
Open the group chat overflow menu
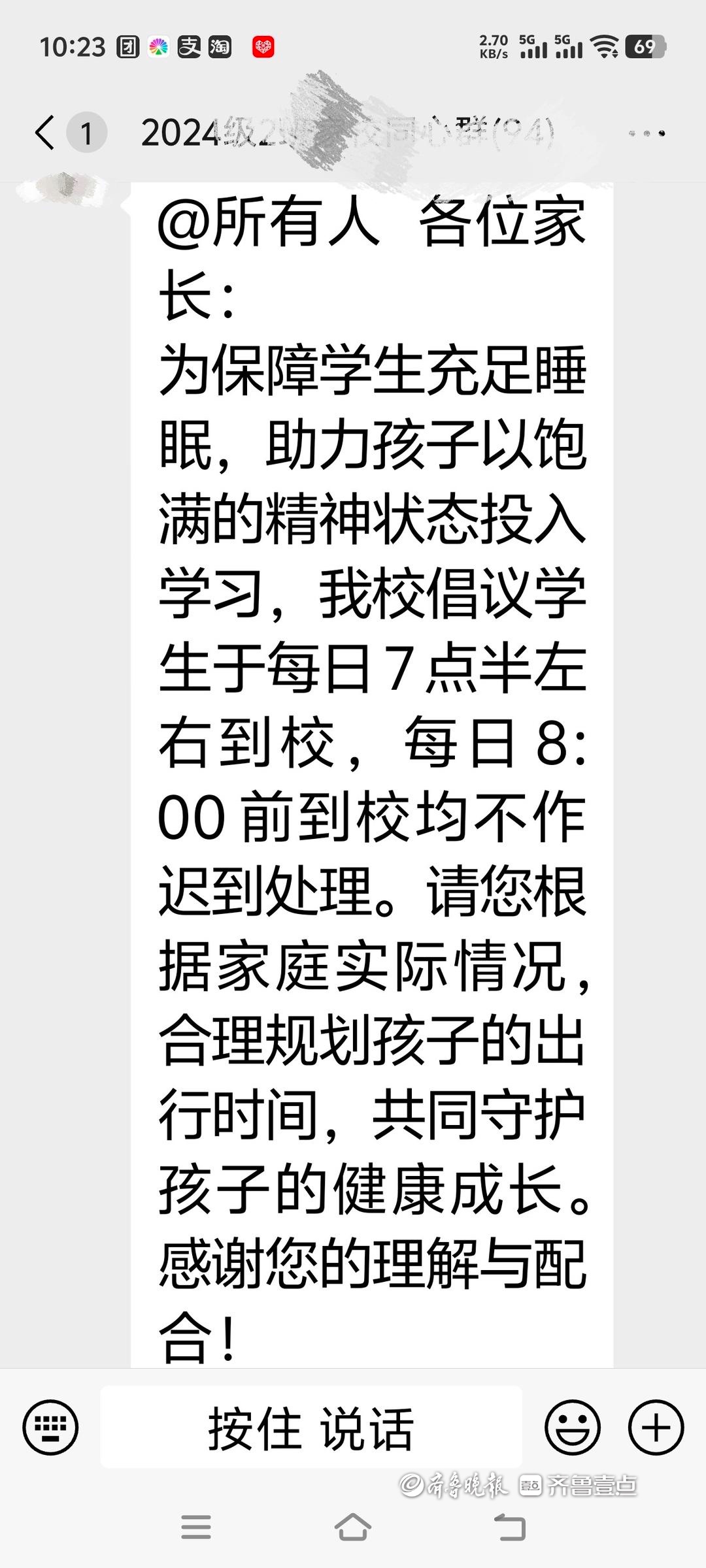(x=647, y=133)
